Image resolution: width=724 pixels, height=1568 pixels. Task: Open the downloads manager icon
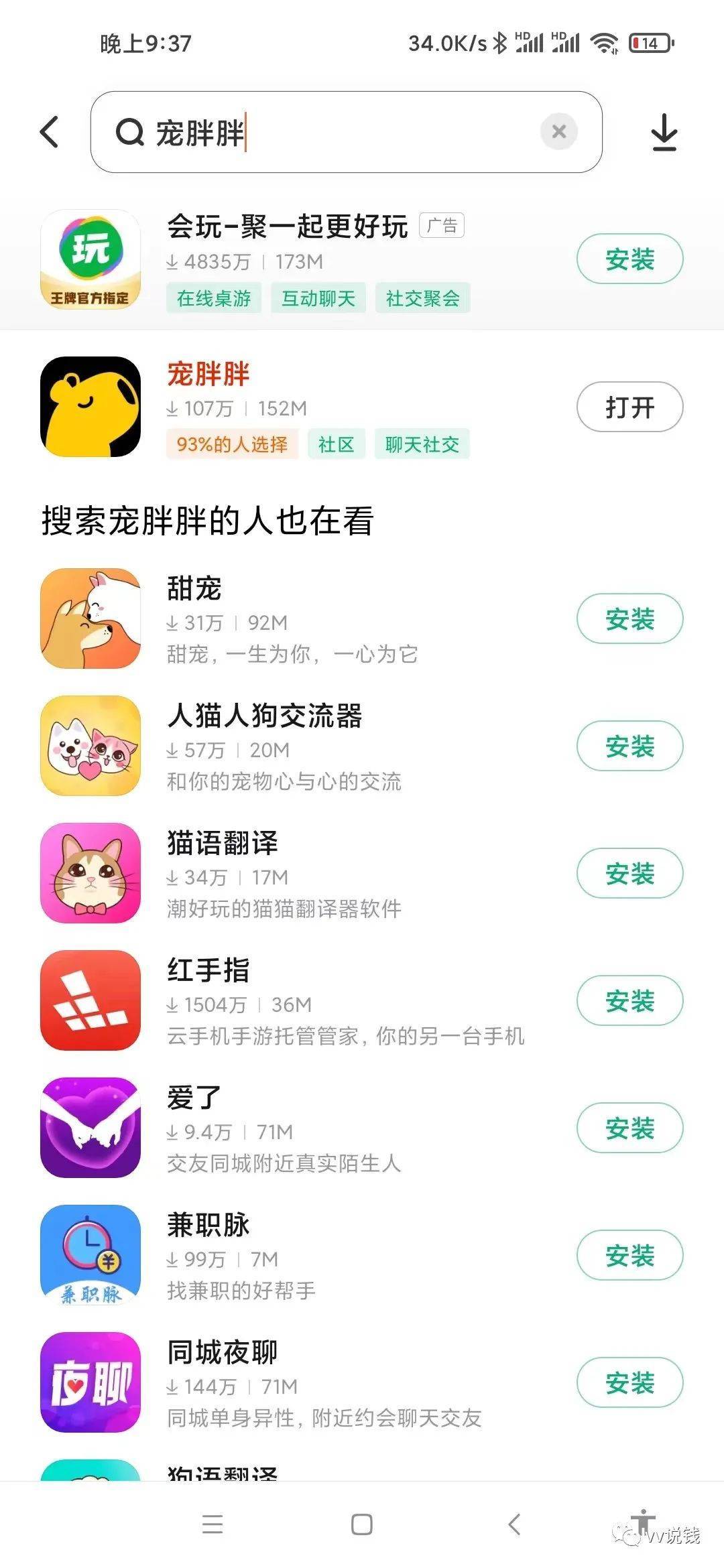[664, 132]
